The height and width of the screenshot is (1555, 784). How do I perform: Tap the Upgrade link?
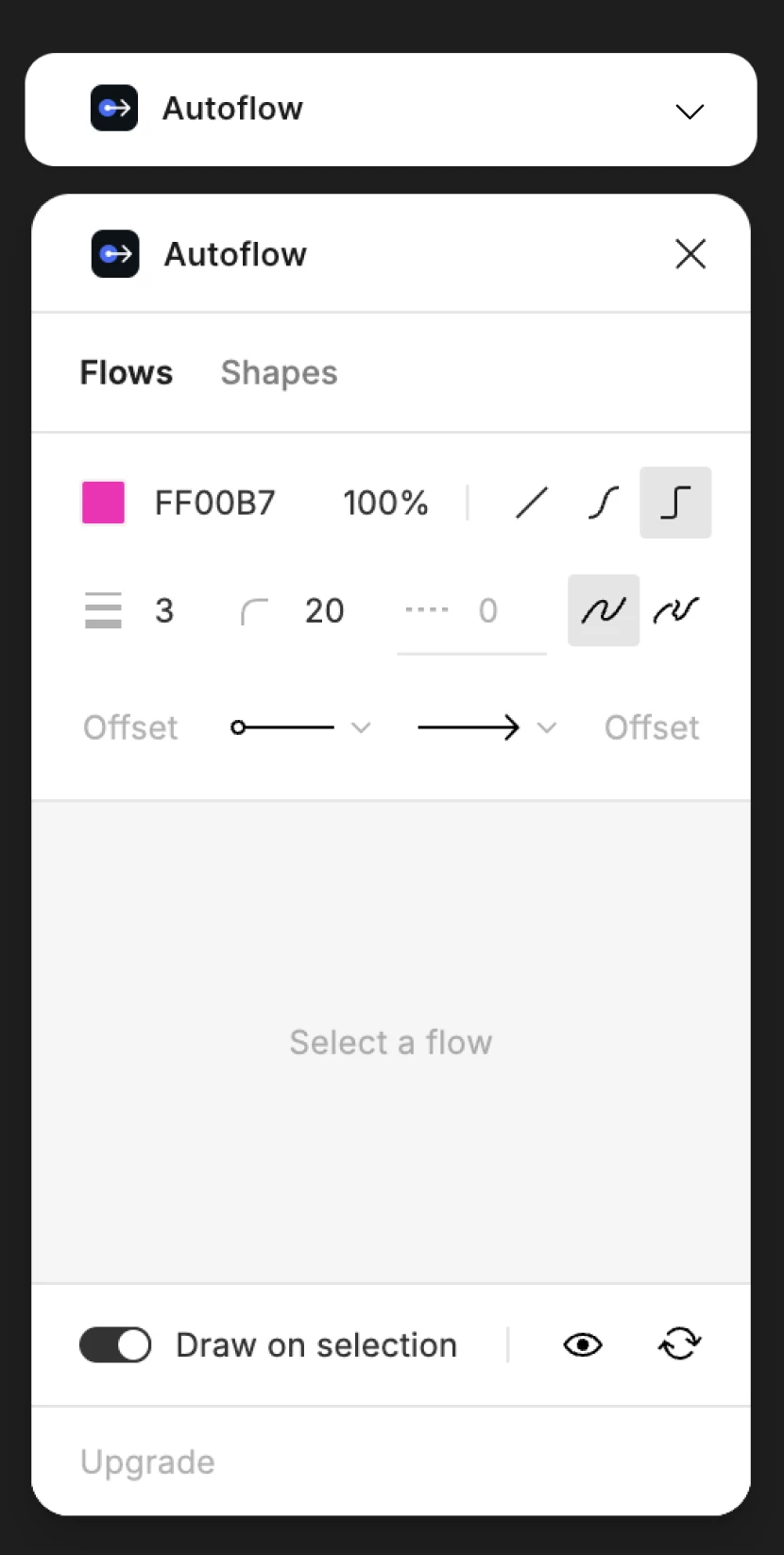[147, 1461]
